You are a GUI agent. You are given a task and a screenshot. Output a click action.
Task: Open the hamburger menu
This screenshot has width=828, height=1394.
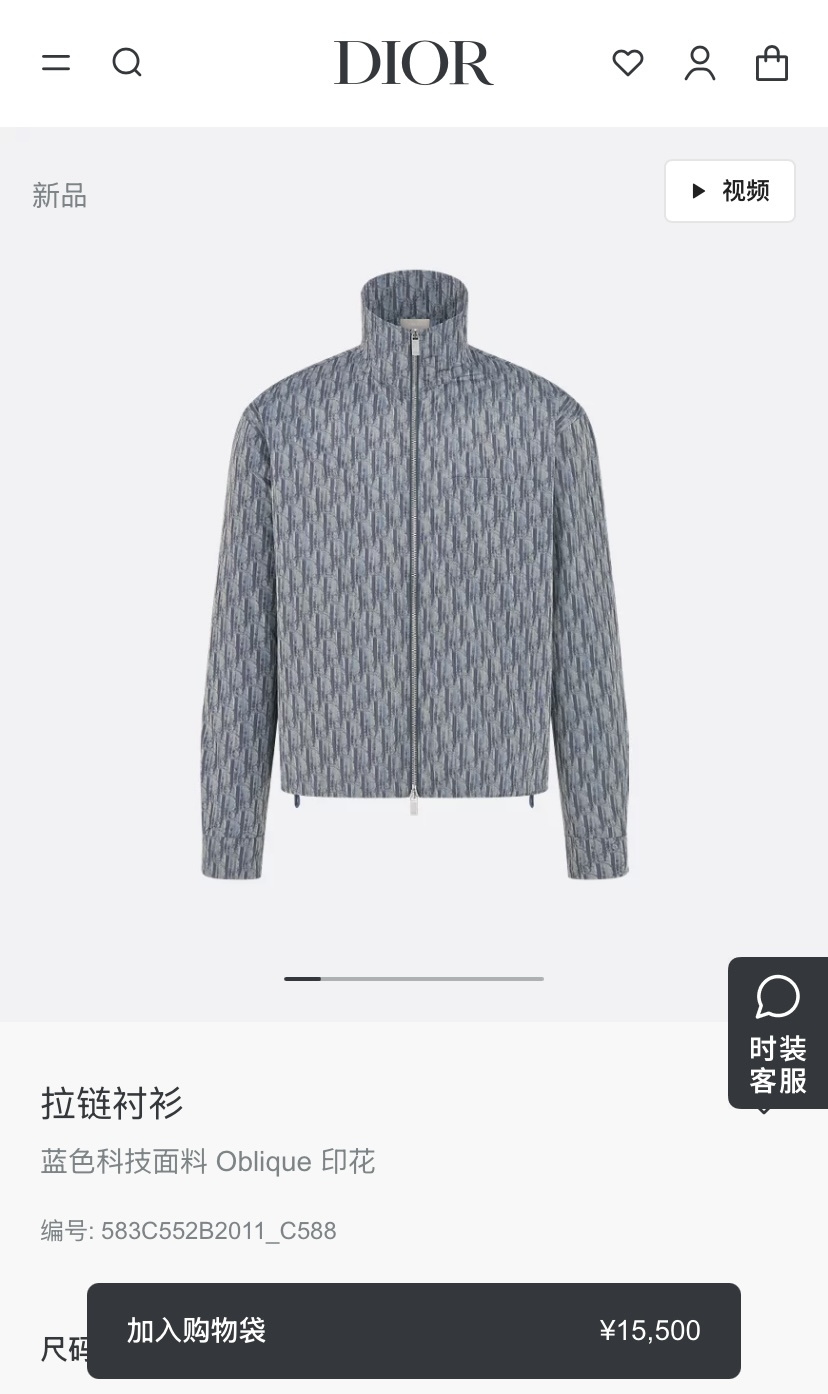[56, 63]
